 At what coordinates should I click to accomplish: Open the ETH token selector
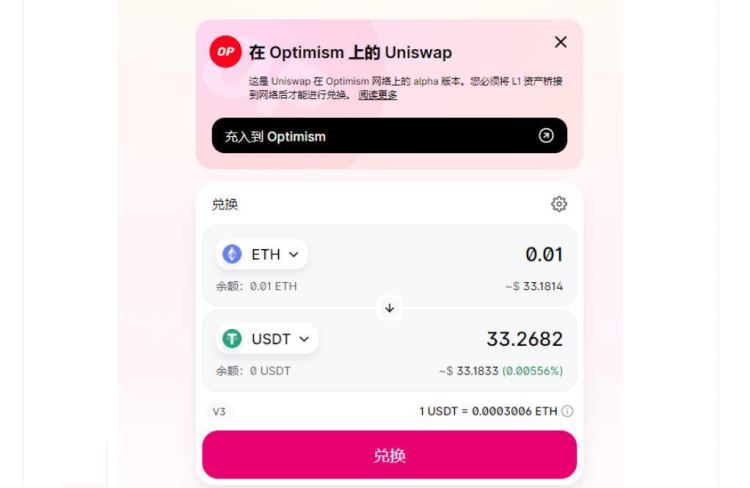(x=262, y=254)
